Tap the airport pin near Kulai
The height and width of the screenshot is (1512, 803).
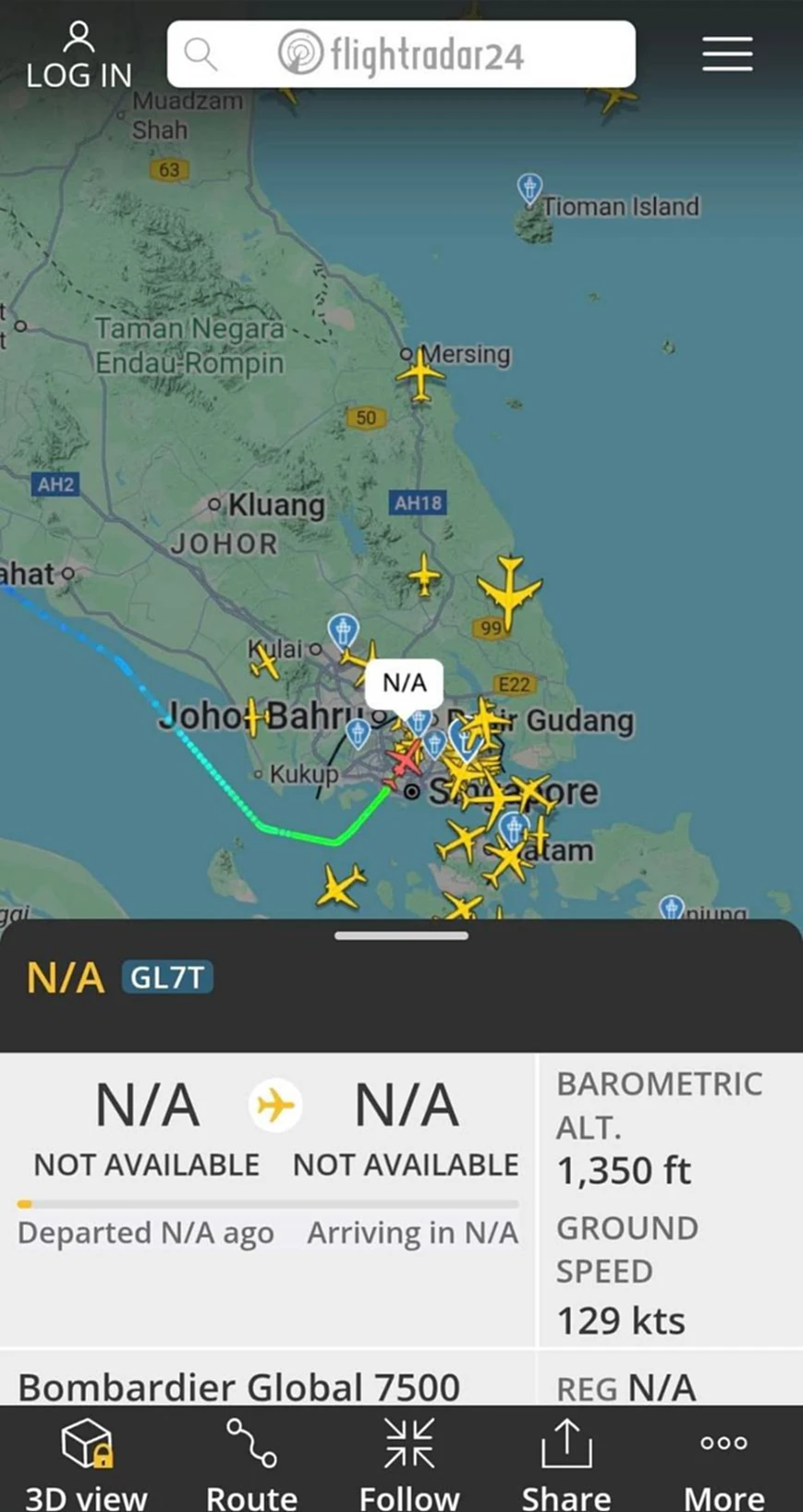tap(343, 630)
